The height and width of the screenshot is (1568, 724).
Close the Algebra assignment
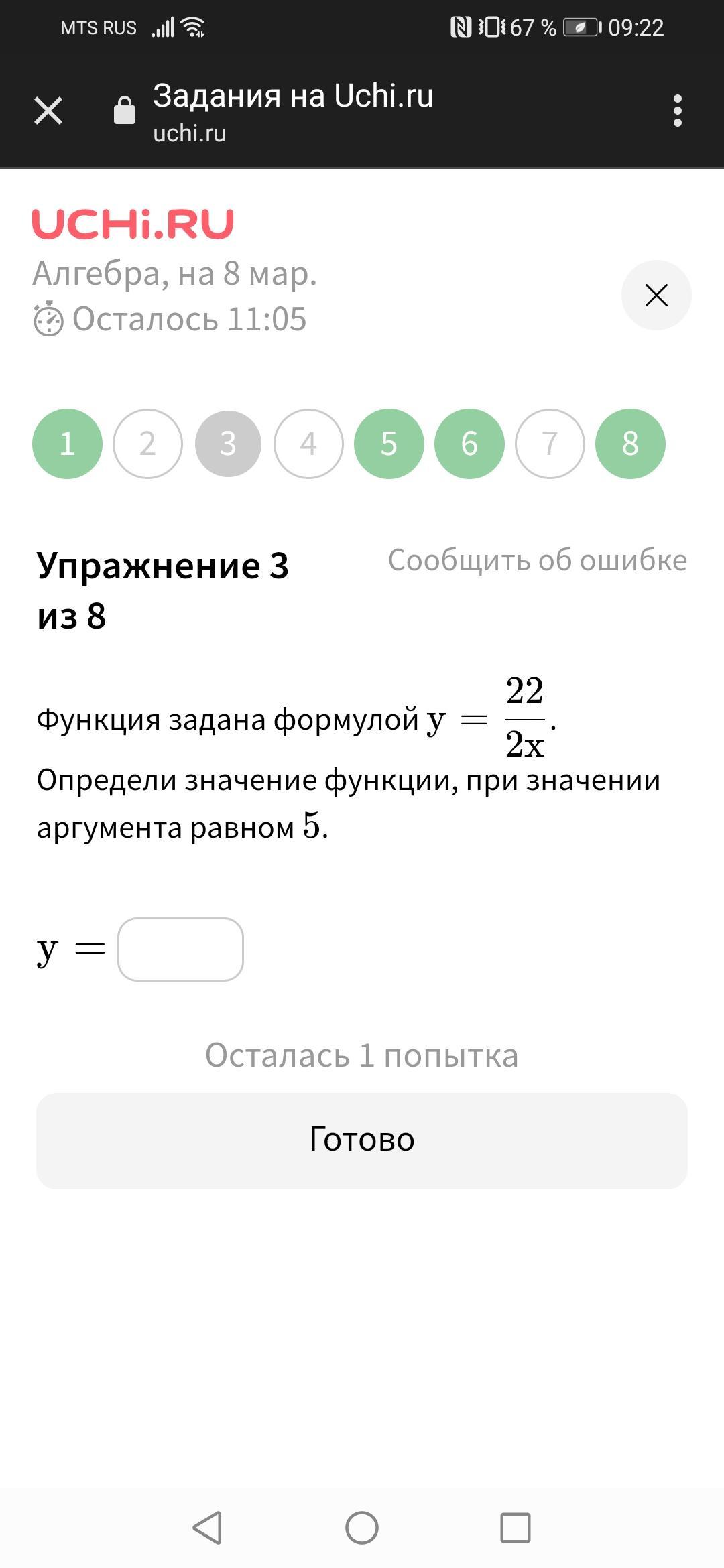click(656, 295)
